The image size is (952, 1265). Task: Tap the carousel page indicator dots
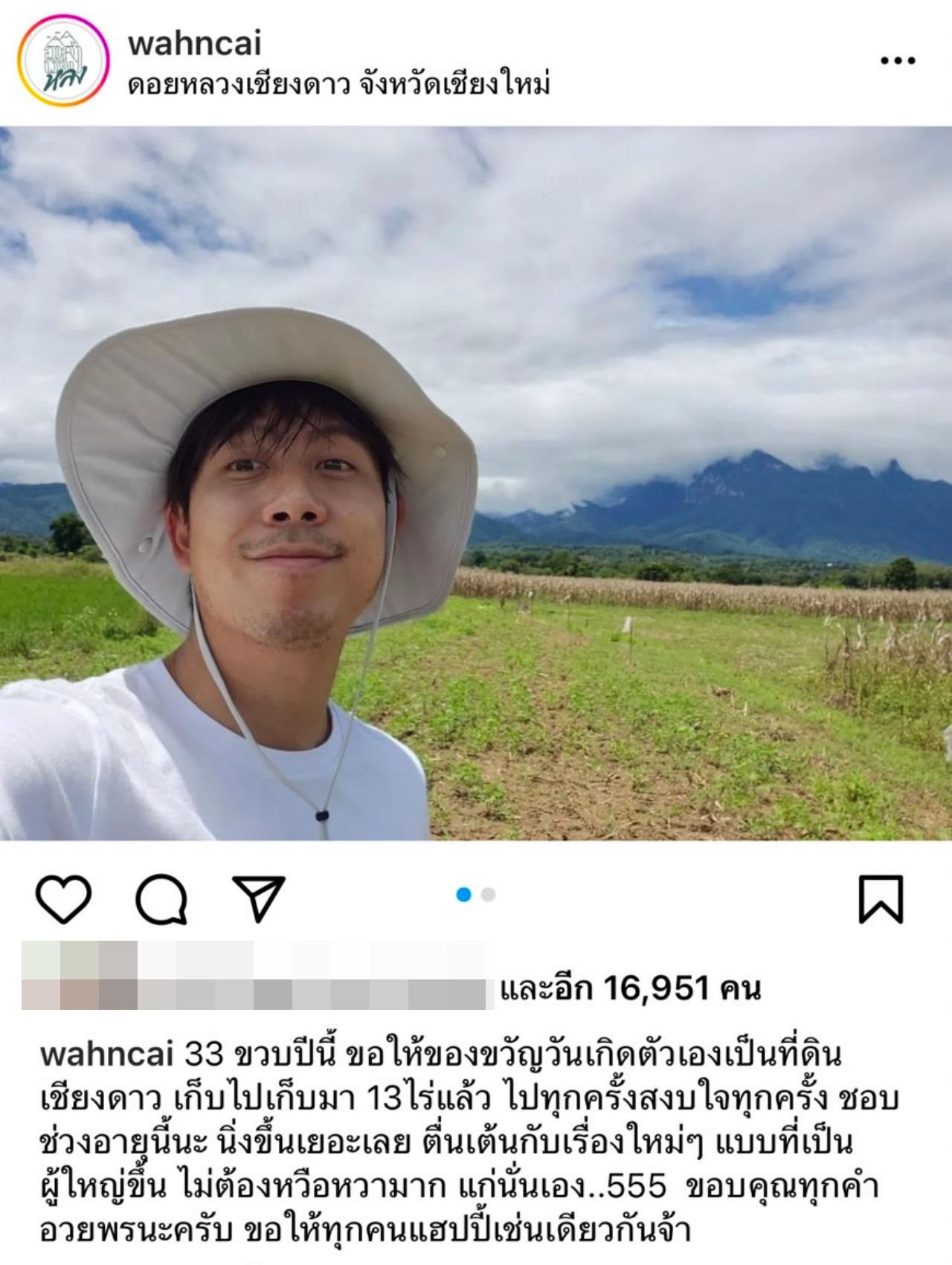point(476,895)
